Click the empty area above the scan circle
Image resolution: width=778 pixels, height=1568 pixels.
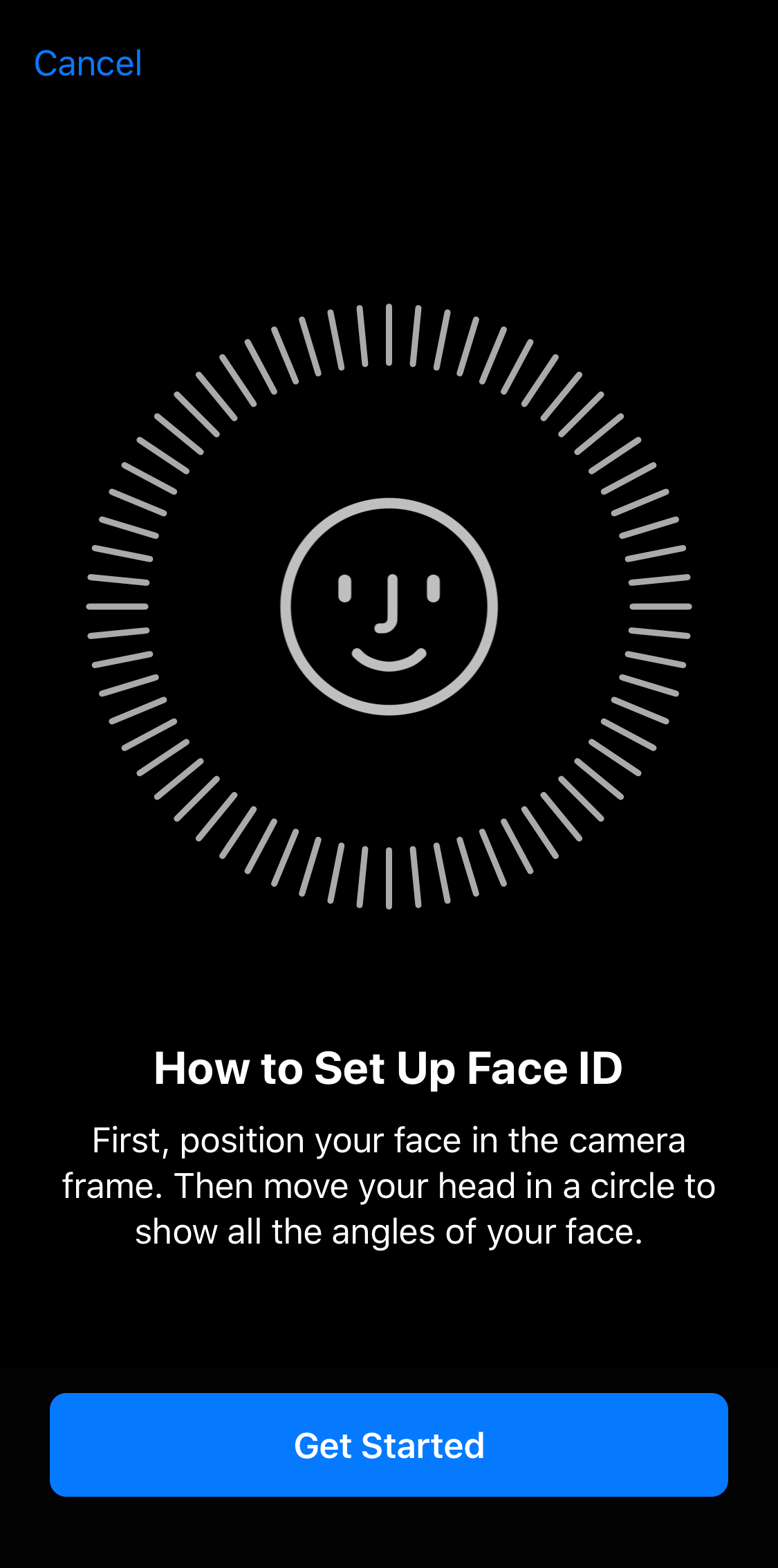pos(389,194)
